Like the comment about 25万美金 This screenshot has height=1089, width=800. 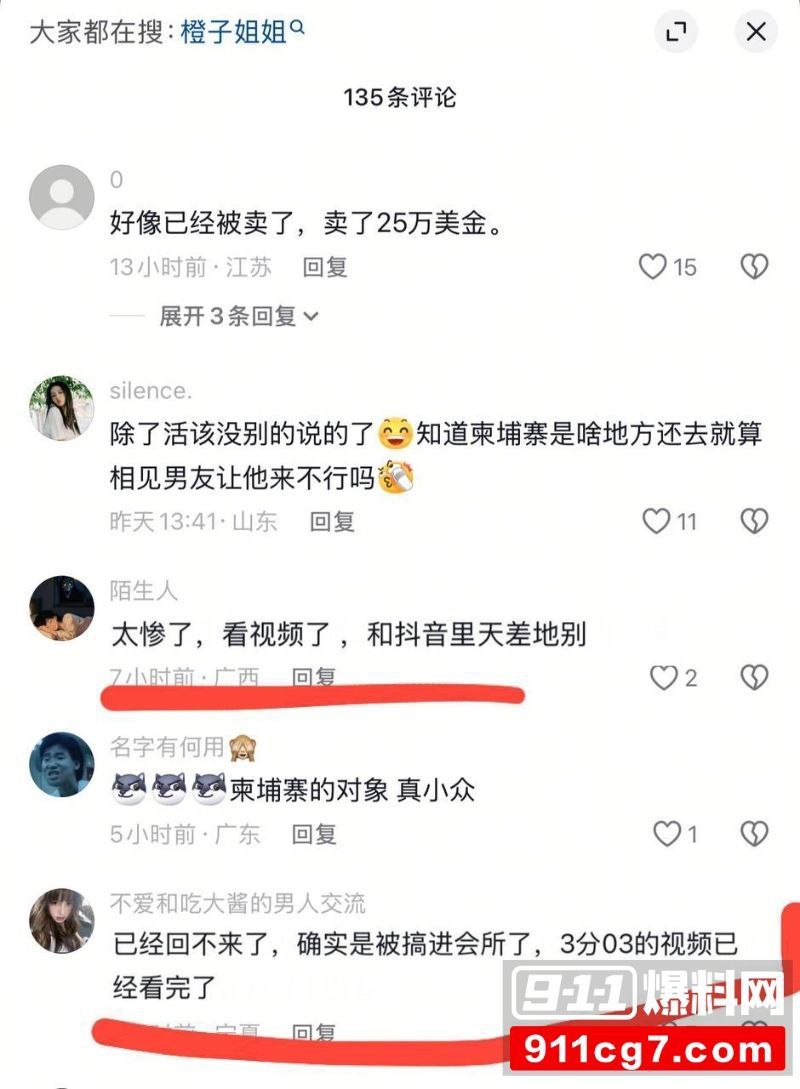click(x=654, y=267)
